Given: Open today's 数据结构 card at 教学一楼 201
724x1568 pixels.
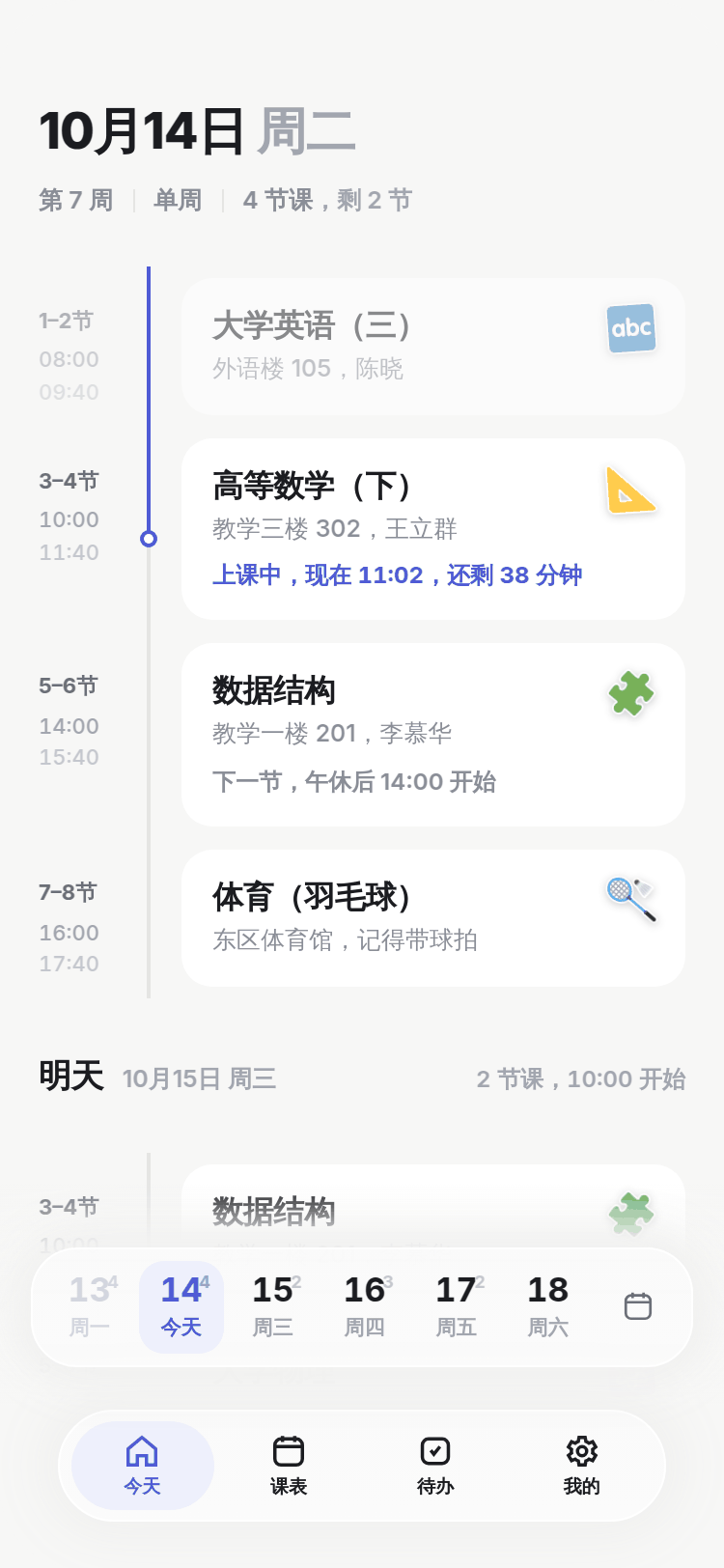Looking at the screenshot, I should (x=433, y=735).
